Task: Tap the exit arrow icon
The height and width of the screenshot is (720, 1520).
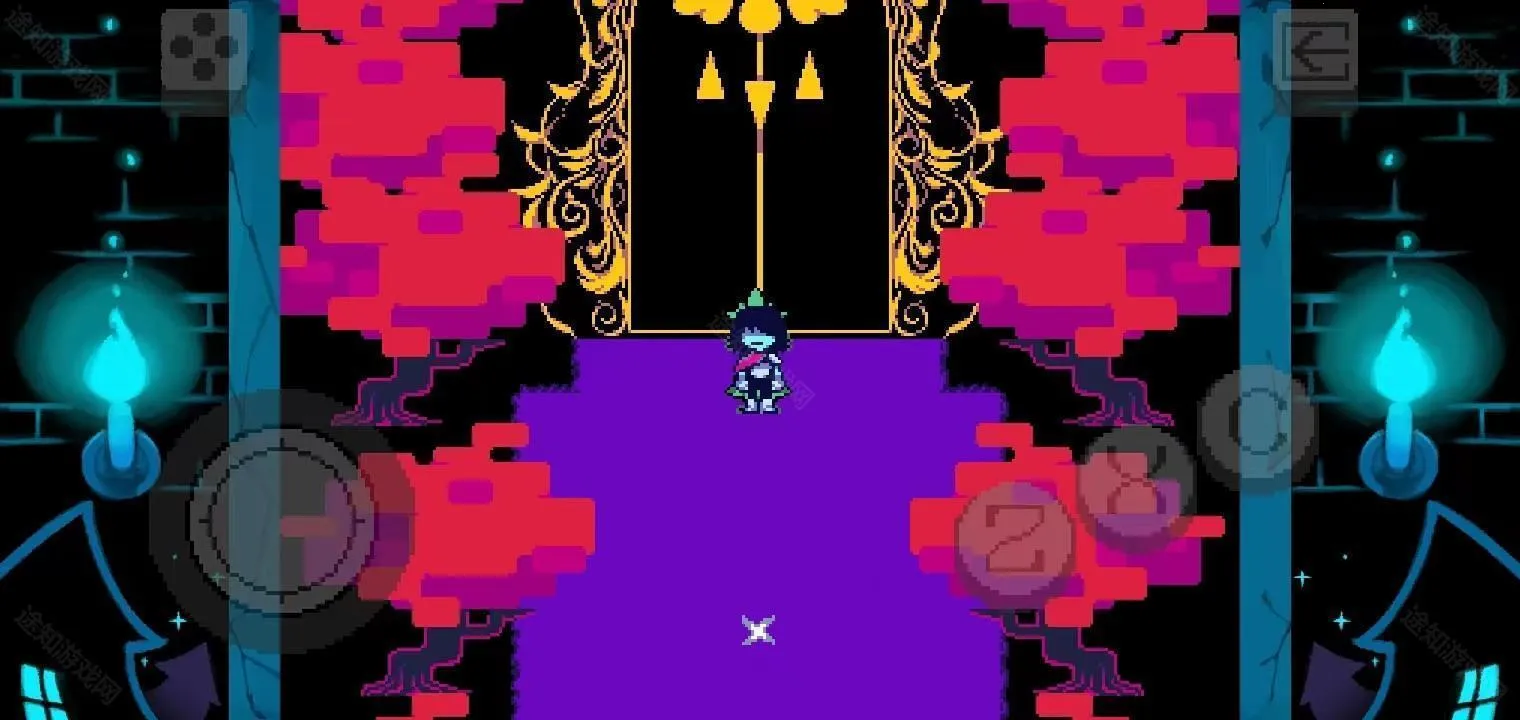Action: click(1316, 52)
